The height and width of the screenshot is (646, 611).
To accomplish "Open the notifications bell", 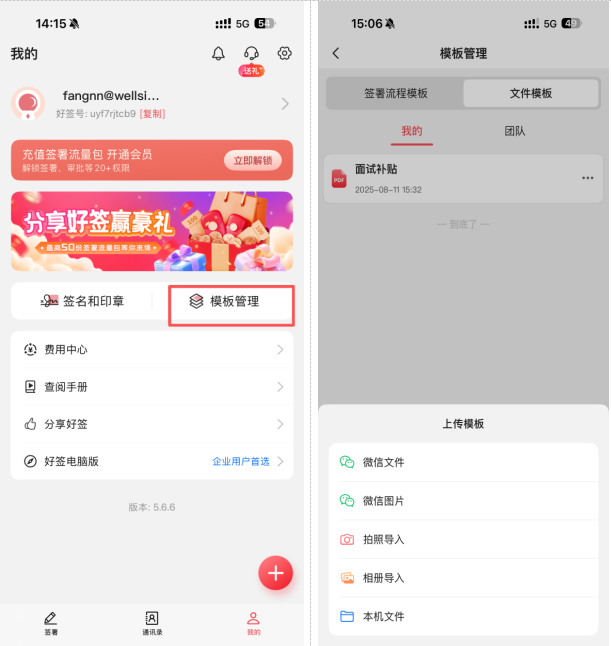I will [x=218, y=54].
